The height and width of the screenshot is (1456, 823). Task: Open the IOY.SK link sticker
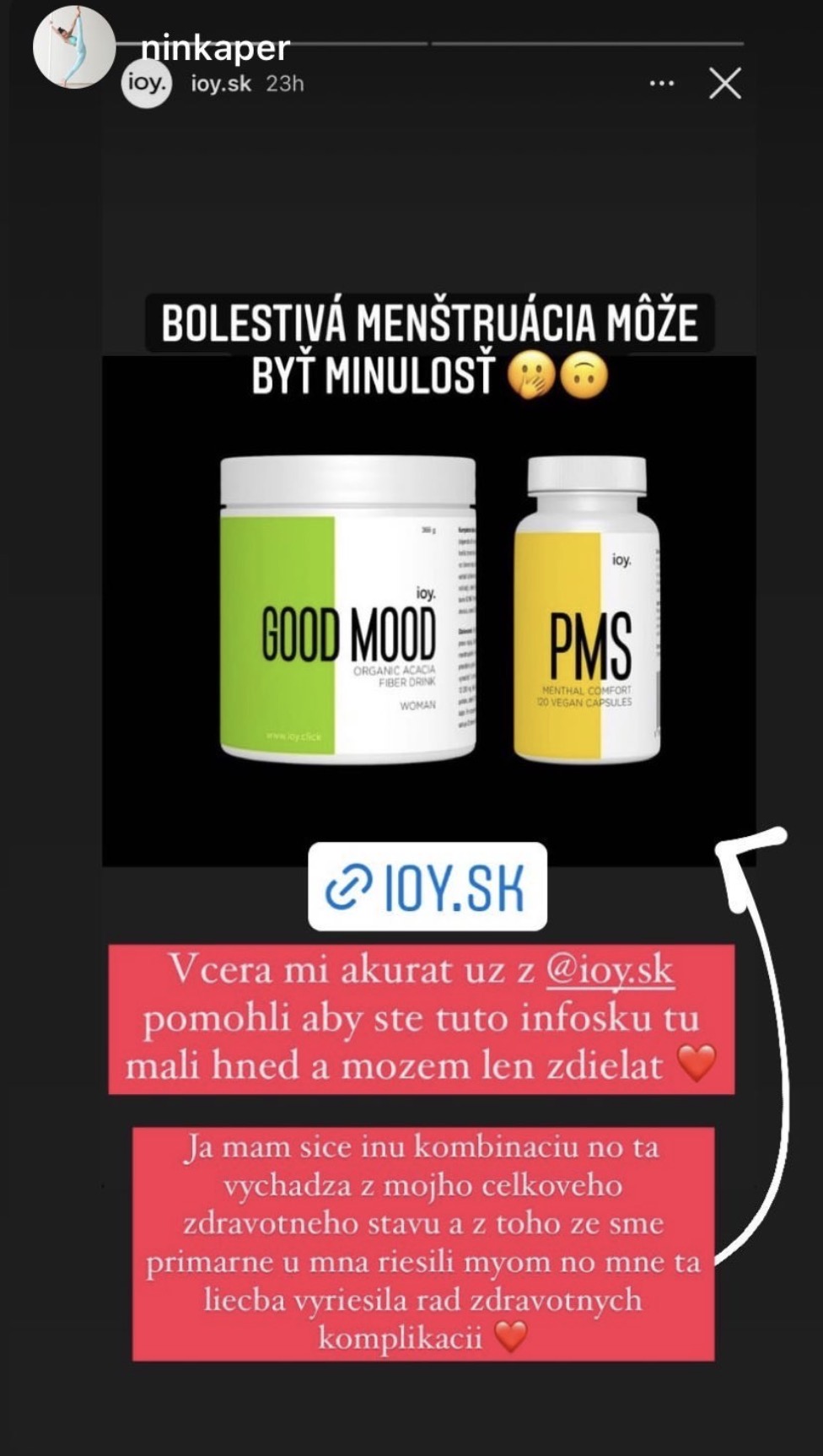click(x=428, y=887)
